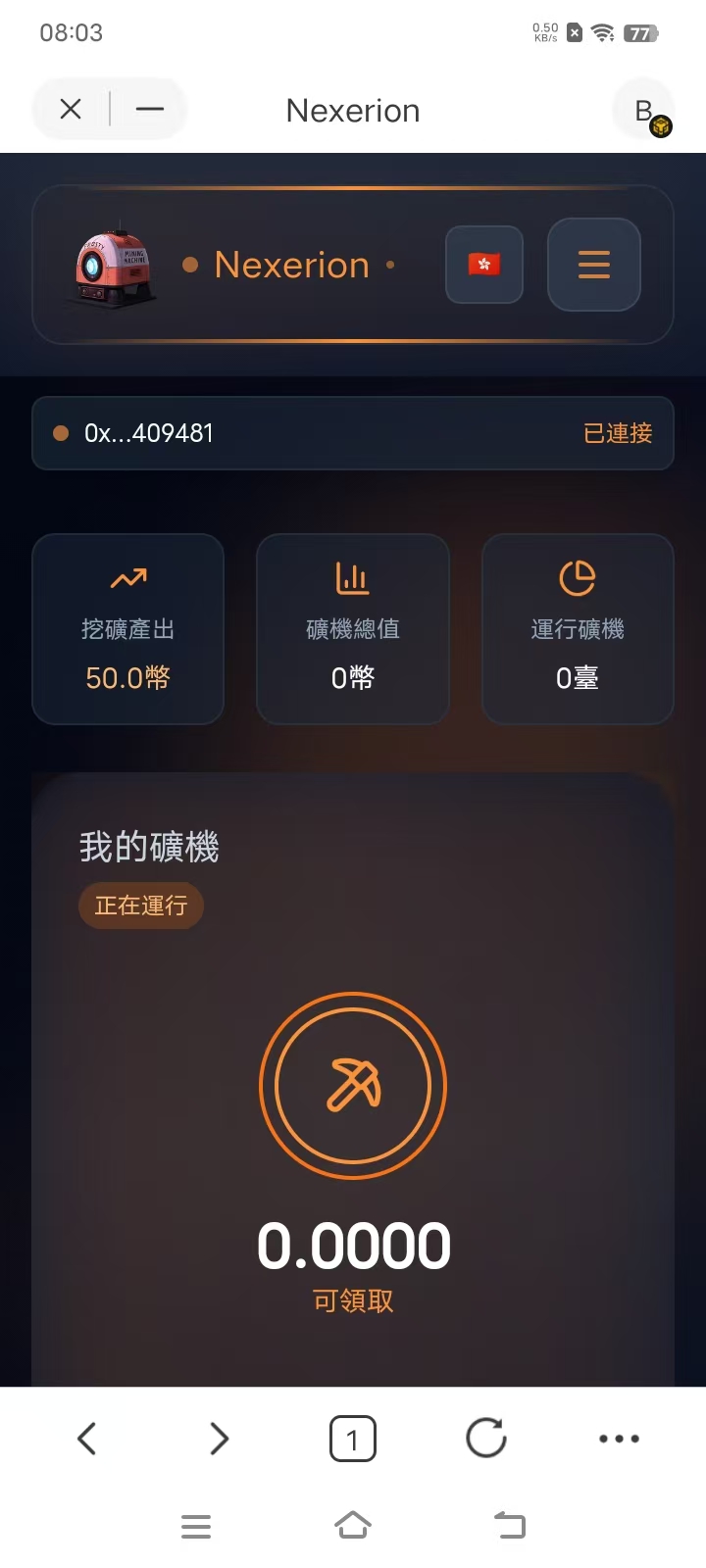This screenshot has width=706, height=1568.
Task: Tap the 0.0000 claimable amount display
Action: tap(353, 1244)
